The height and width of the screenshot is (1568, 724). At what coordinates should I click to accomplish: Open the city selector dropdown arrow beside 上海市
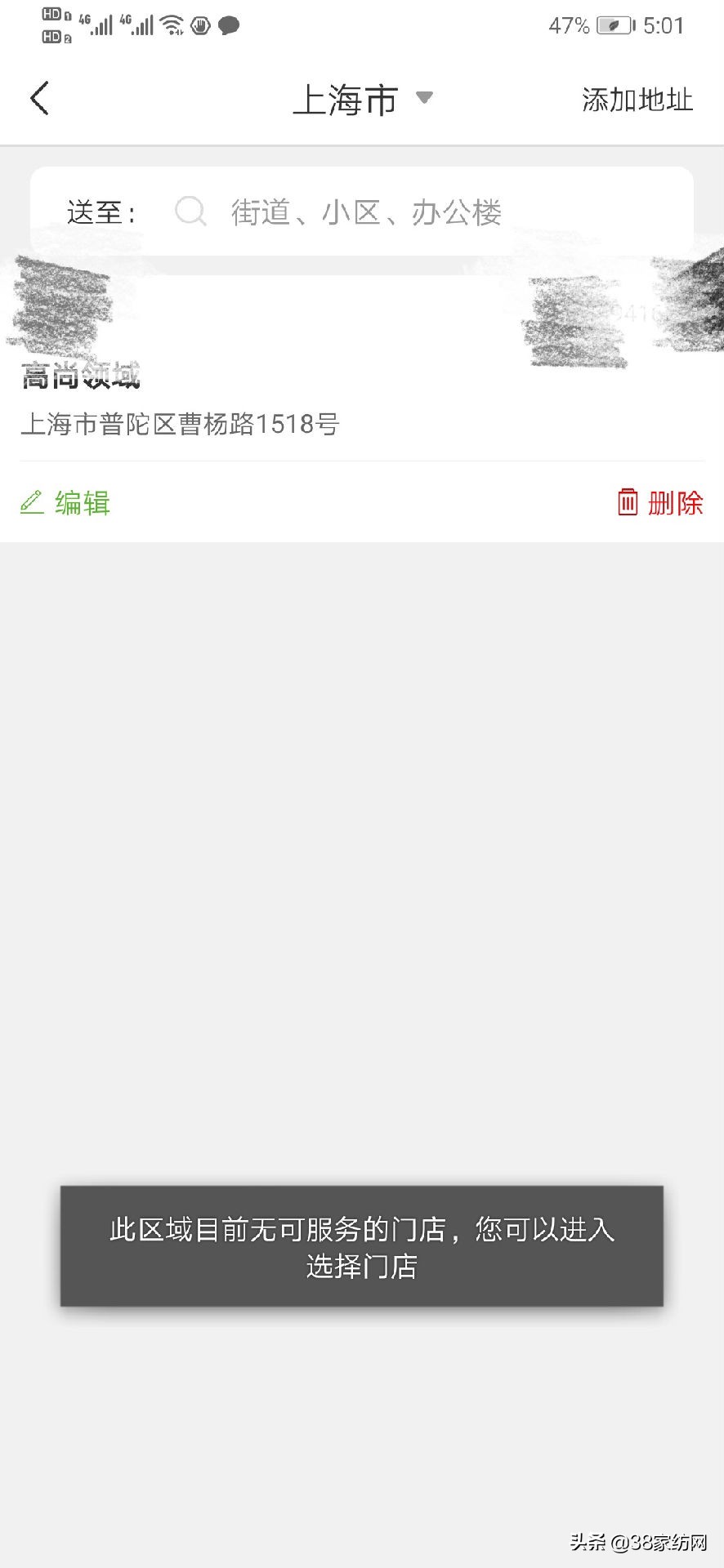point(424,97)
